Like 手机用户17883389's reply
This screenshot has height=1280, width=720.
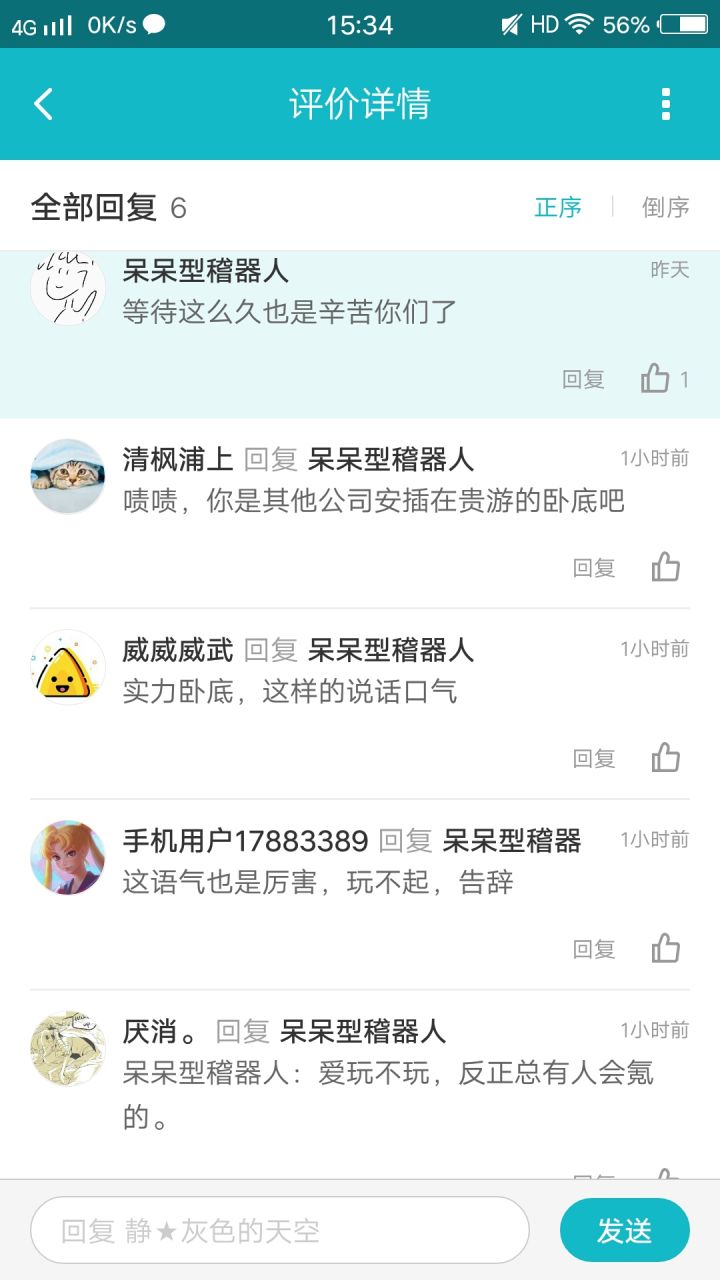tap(665, 948)
